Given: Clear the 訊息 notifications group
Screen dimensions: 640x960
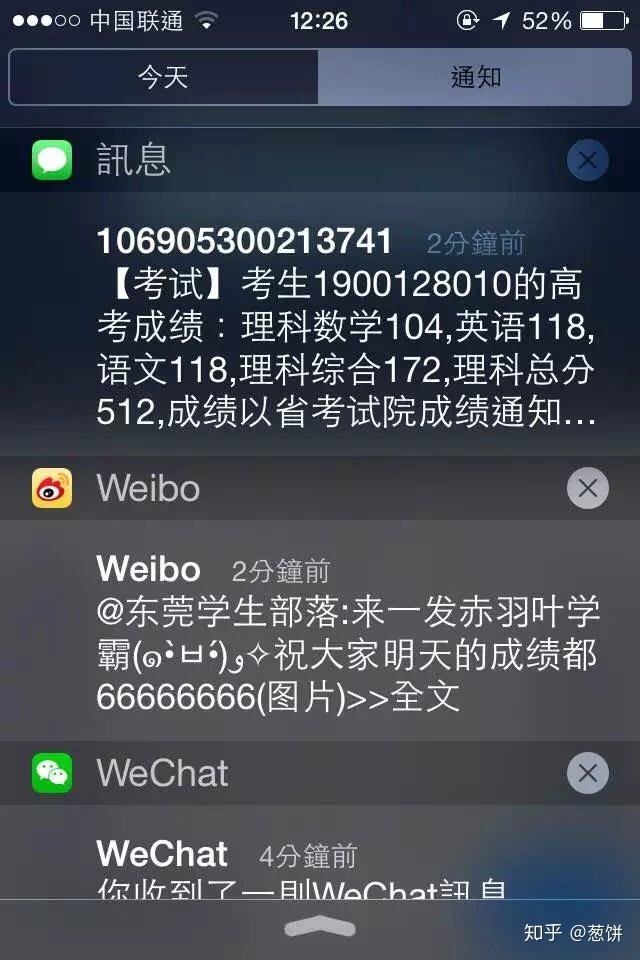Looking at the screenshot, I should (x=587, y=160).
